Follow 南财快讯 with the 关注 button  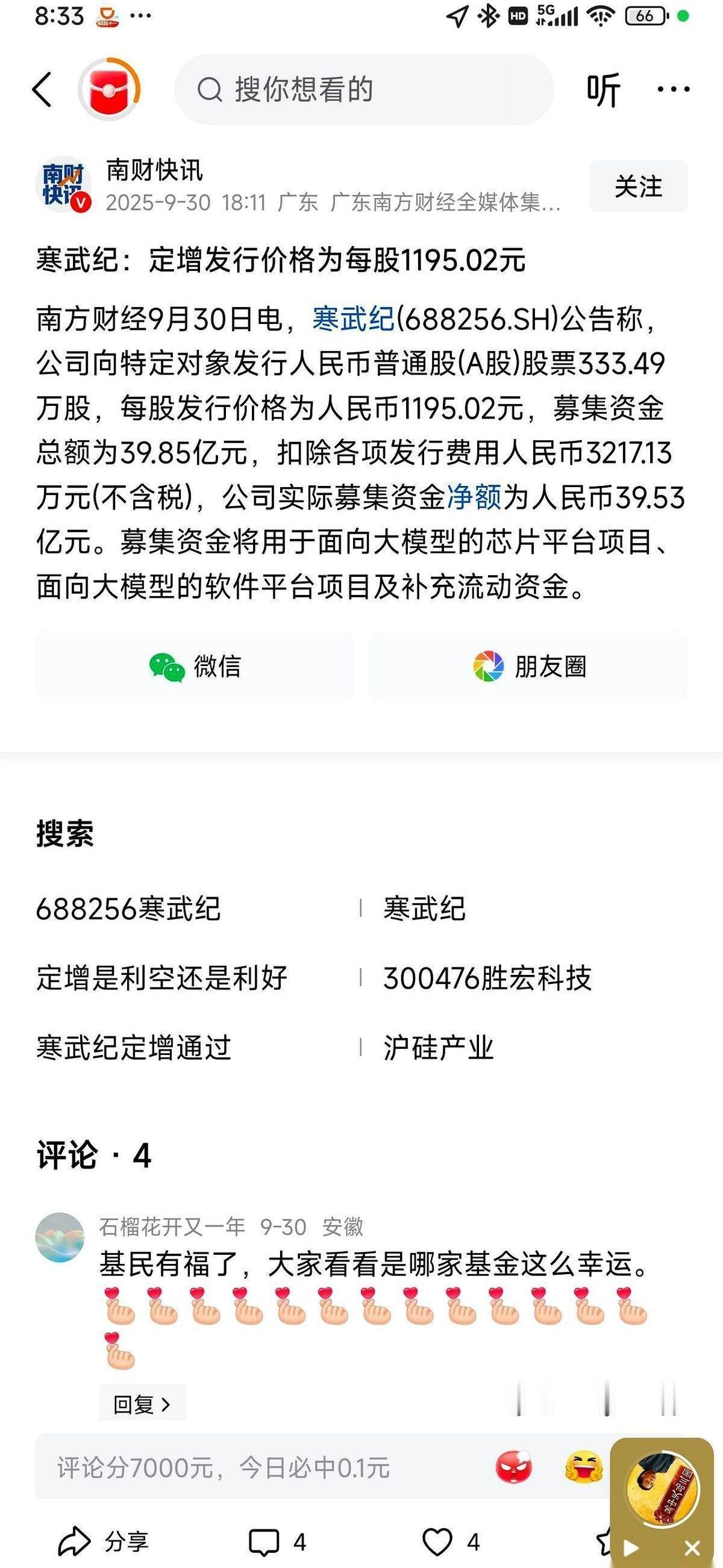(x=637, y=186)
